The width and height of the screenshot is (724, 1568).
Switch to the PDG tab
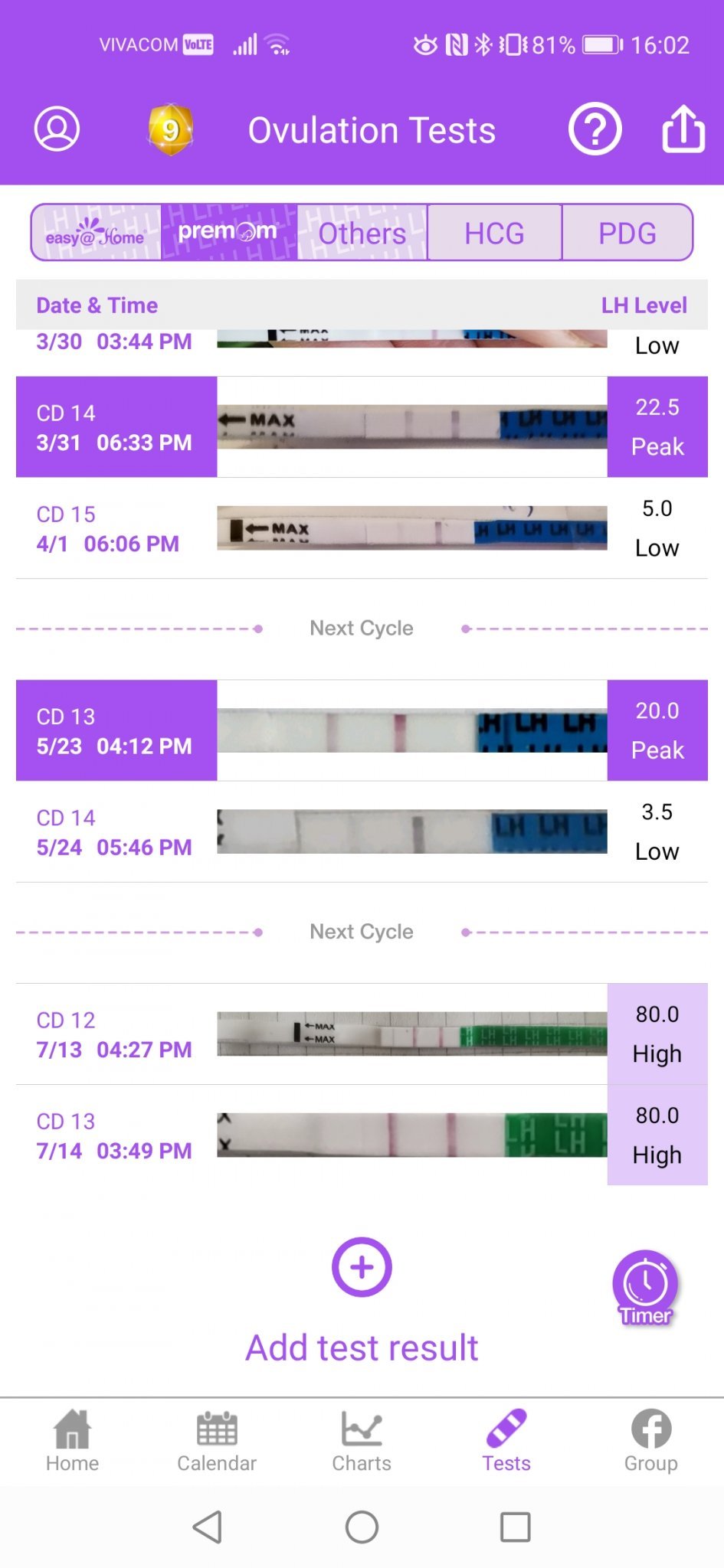click(x=627, y=233)
